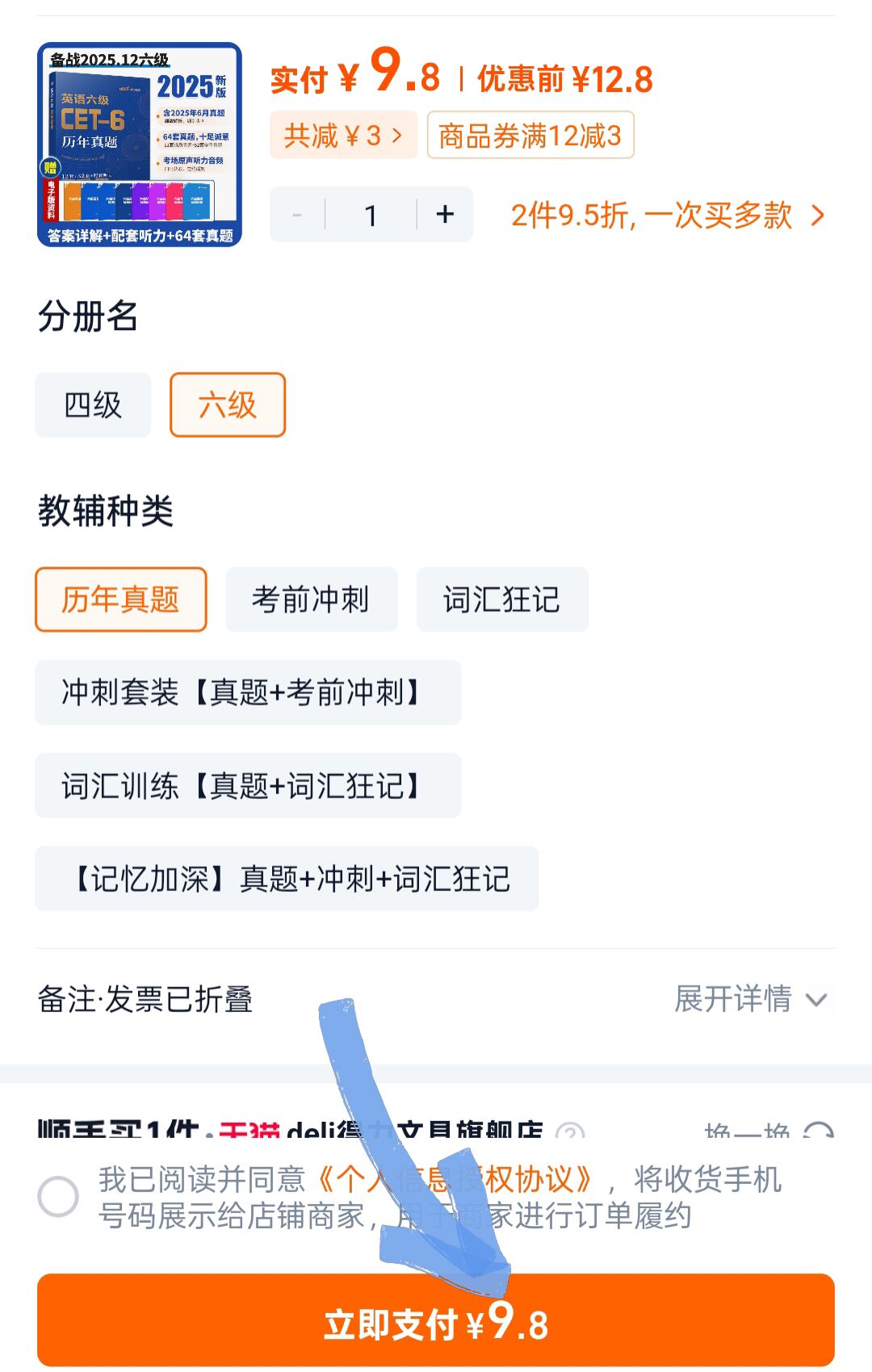This screenshot has height=1372, width=872.
Task: Choose 词汇训练【真题+词汇狂记】 bundle
Action: (x=248, y=785)
